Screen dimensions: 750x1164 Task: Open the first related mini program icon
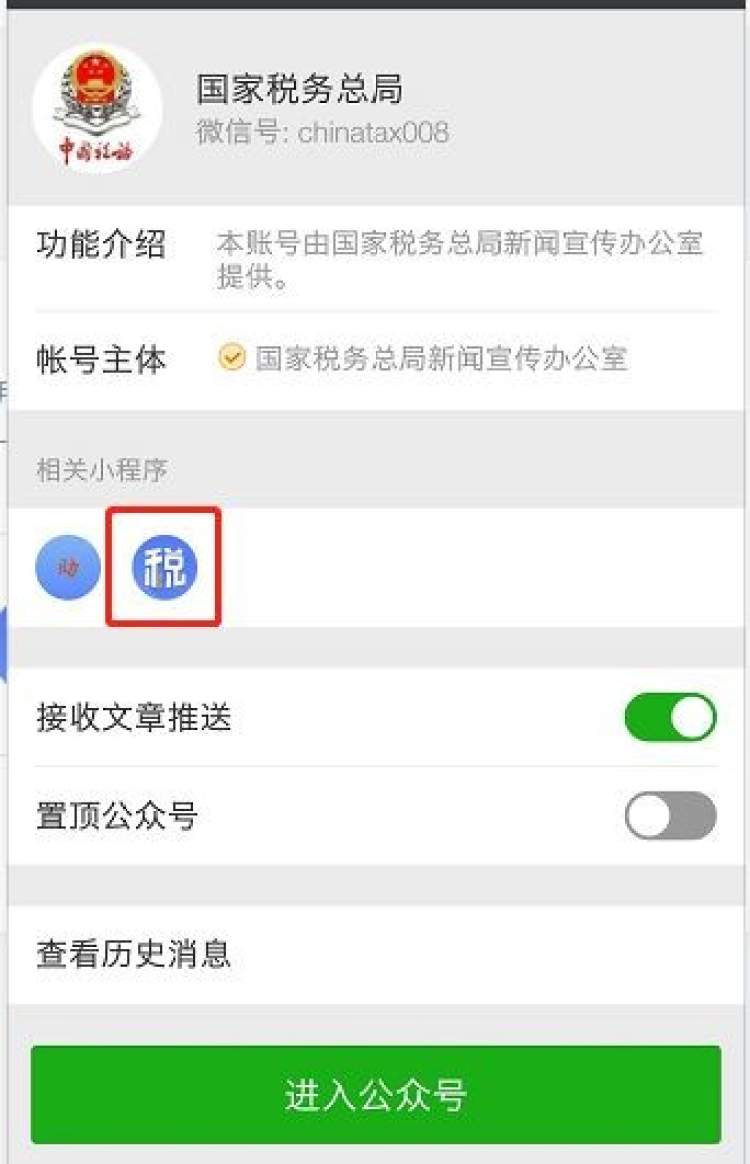pos(68,568)
